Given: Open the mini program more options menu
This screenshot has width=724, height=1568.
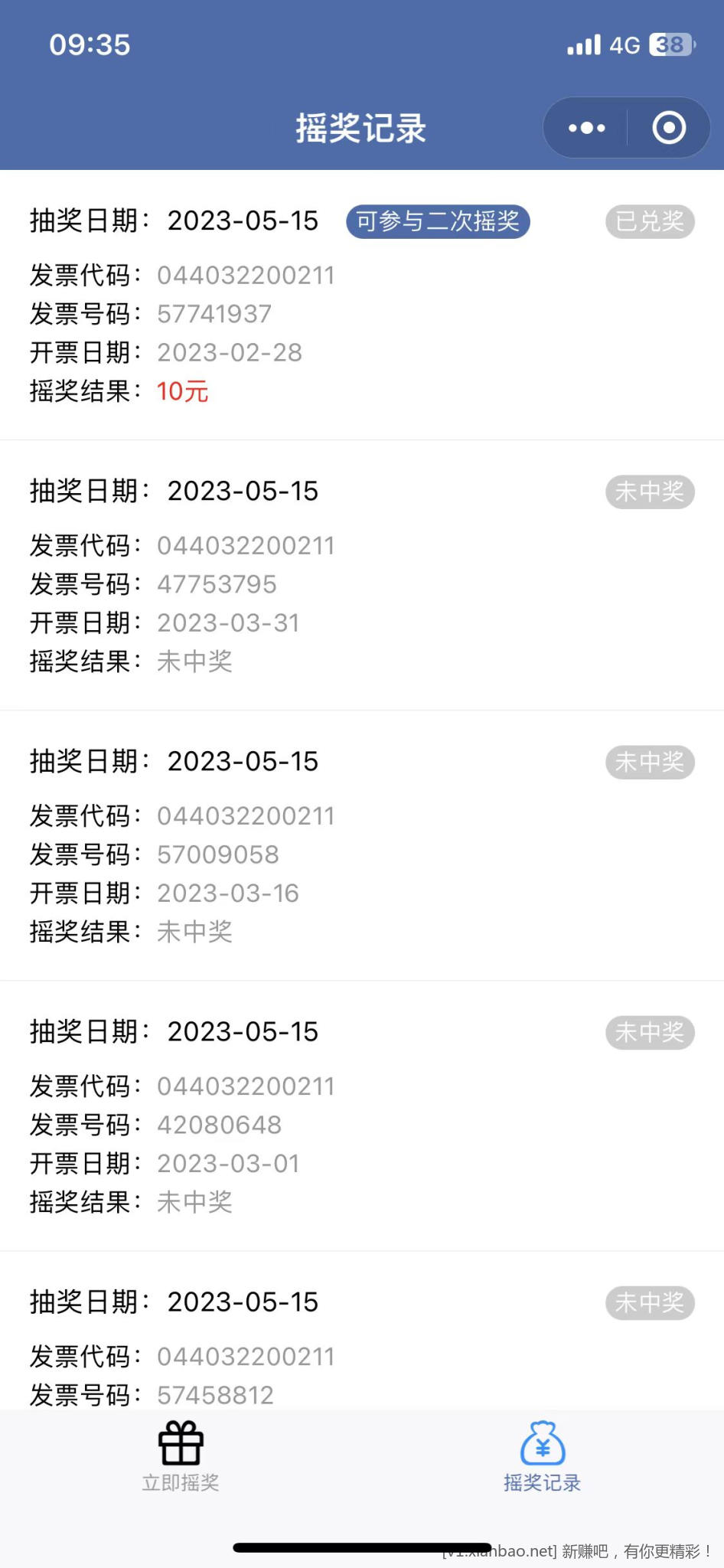Looking at the screenshot, I should (586, 128).
